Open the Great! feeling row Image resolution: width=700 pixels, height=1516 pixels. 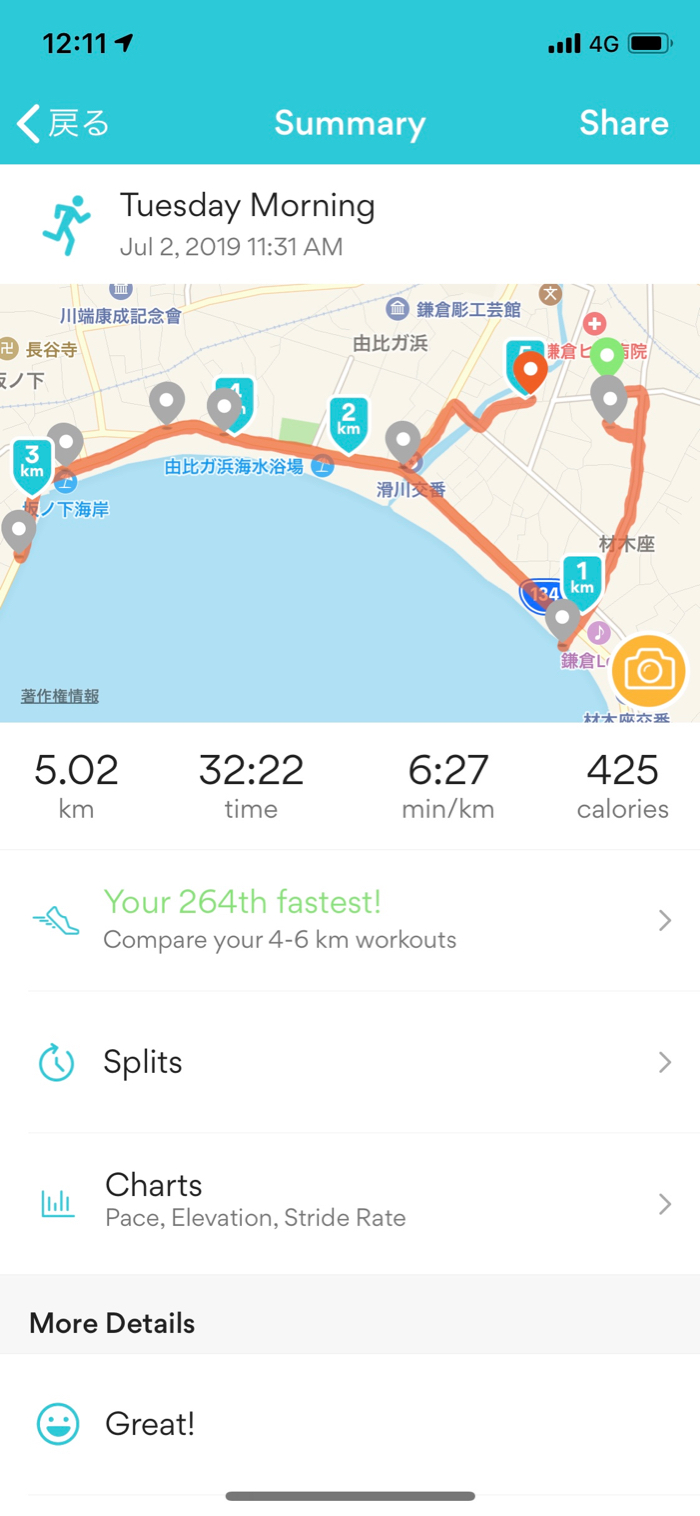click(x=350, y=1424)
